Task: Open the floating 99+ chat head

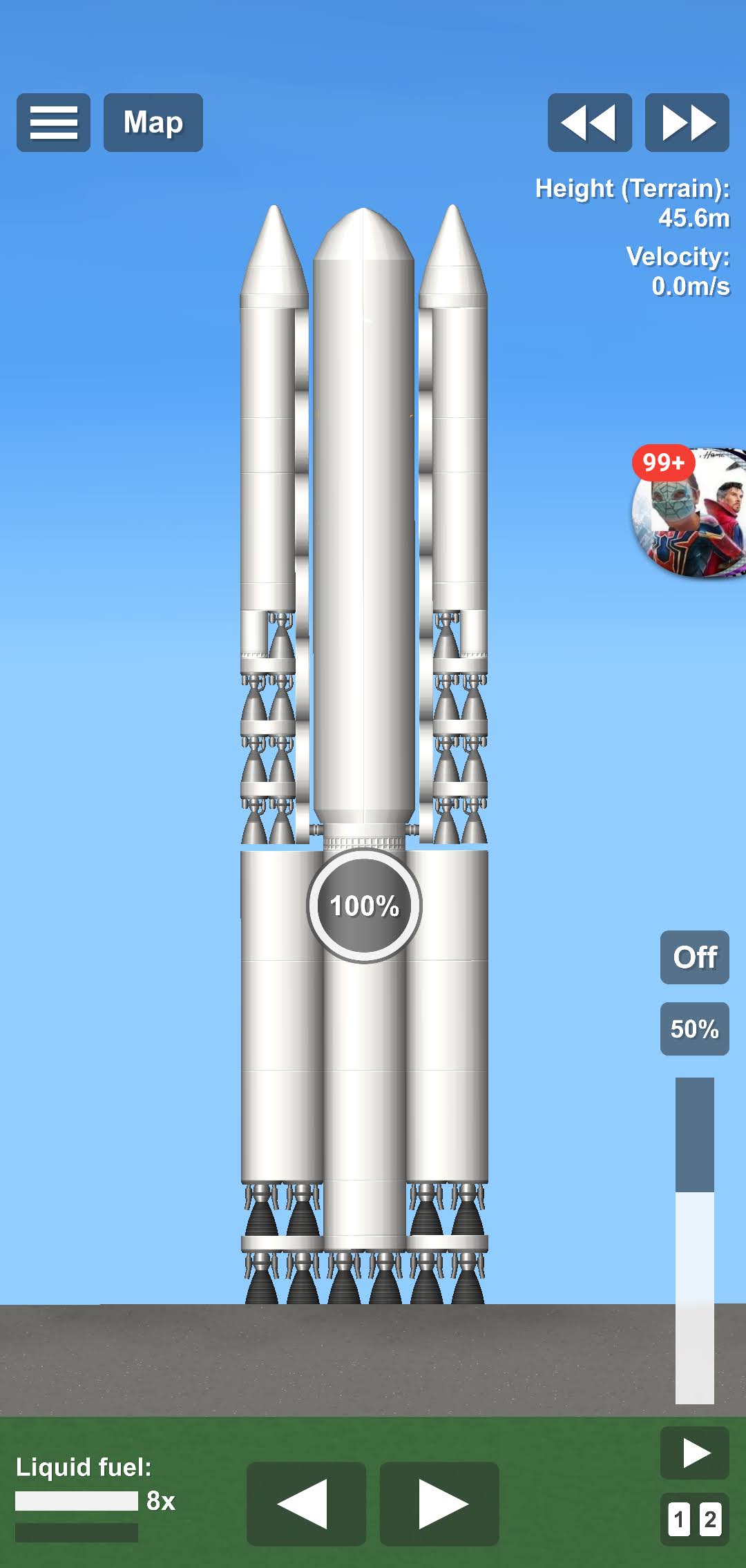Action: pos(689,512)
